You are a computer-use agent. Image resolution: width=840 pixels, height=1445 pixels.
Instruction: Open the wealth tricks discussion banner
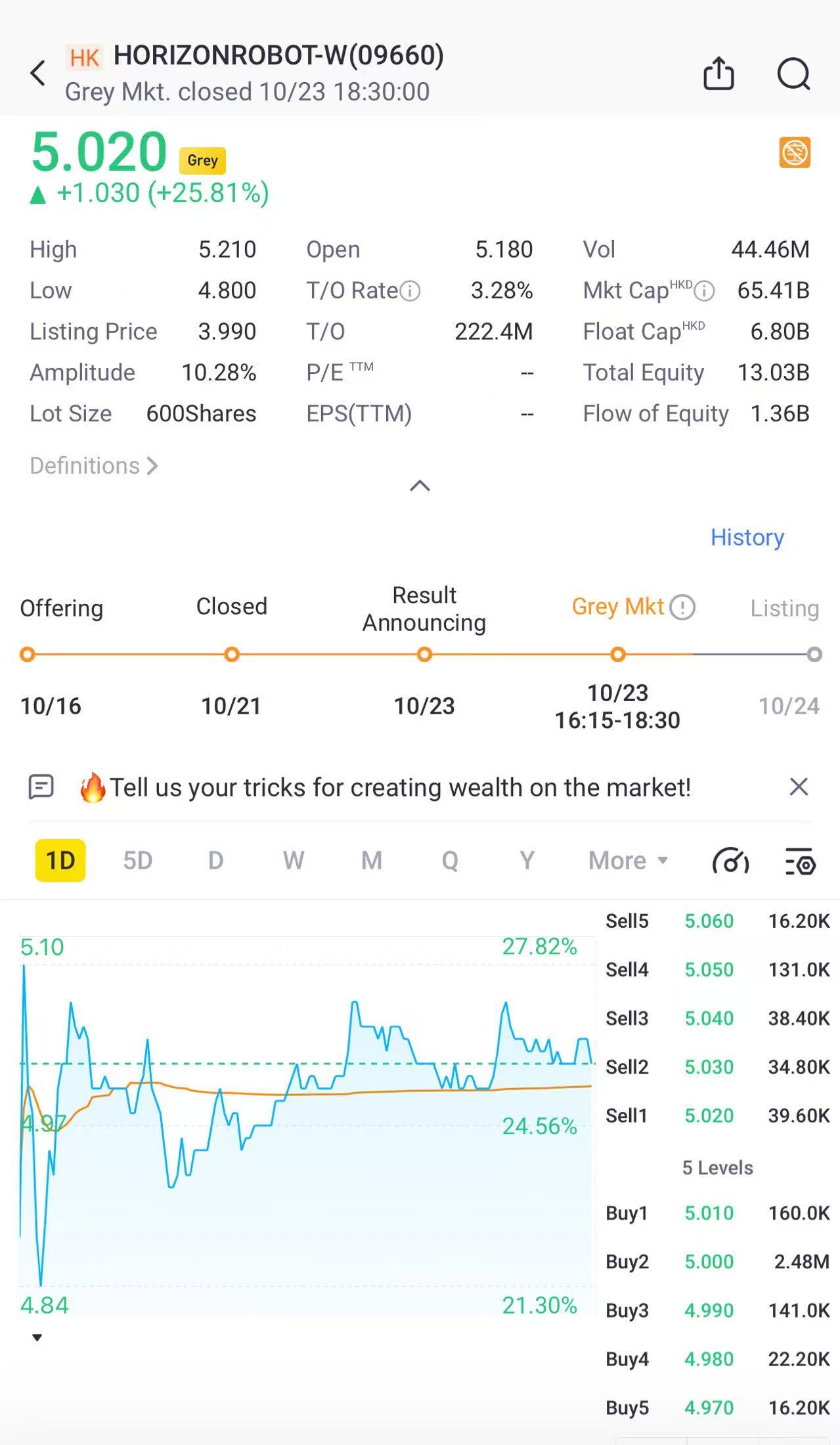point(399,787)
